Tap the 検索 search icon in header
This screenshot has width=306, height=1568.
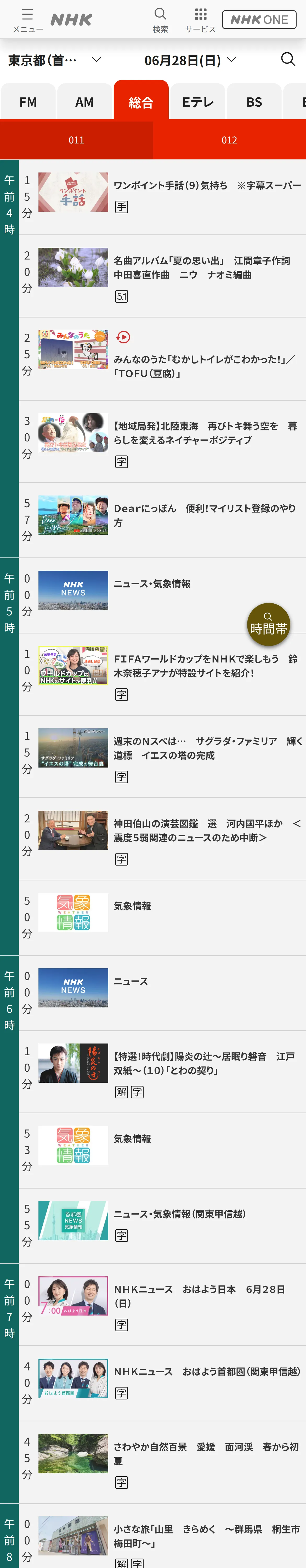(160, 20)
